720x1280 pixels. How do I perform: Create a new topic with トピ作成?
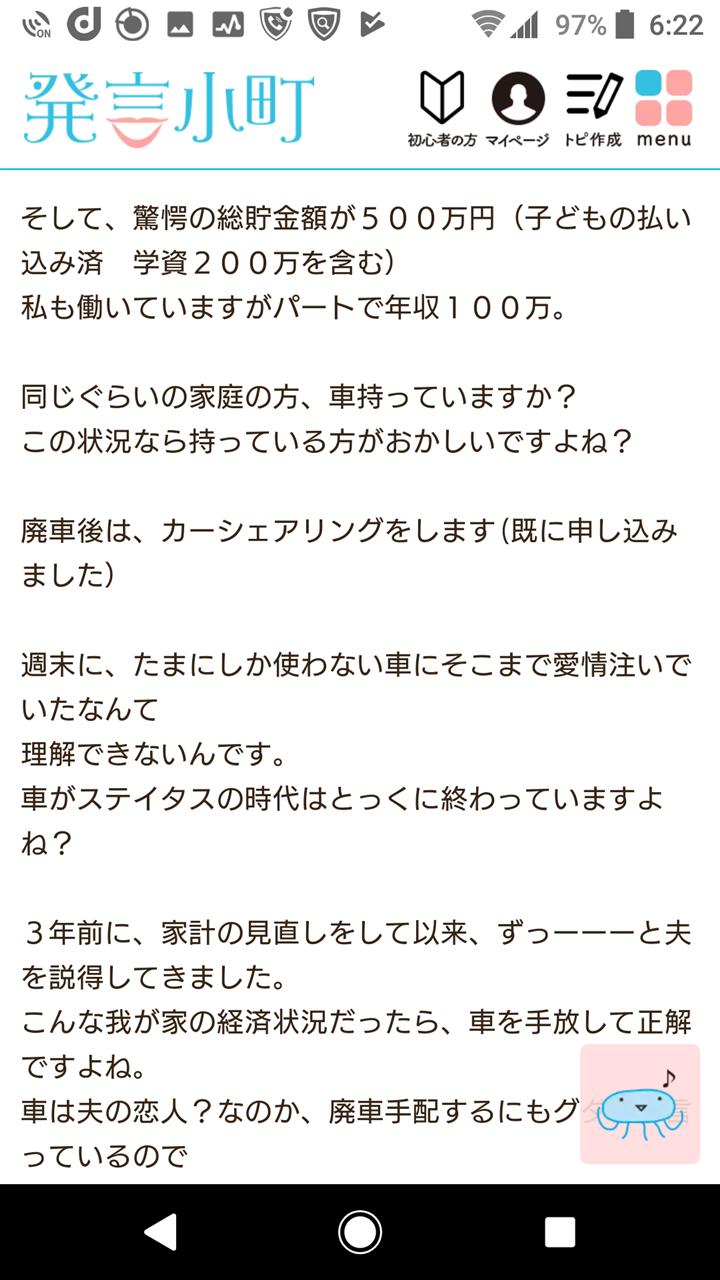(x=593, y=110)
